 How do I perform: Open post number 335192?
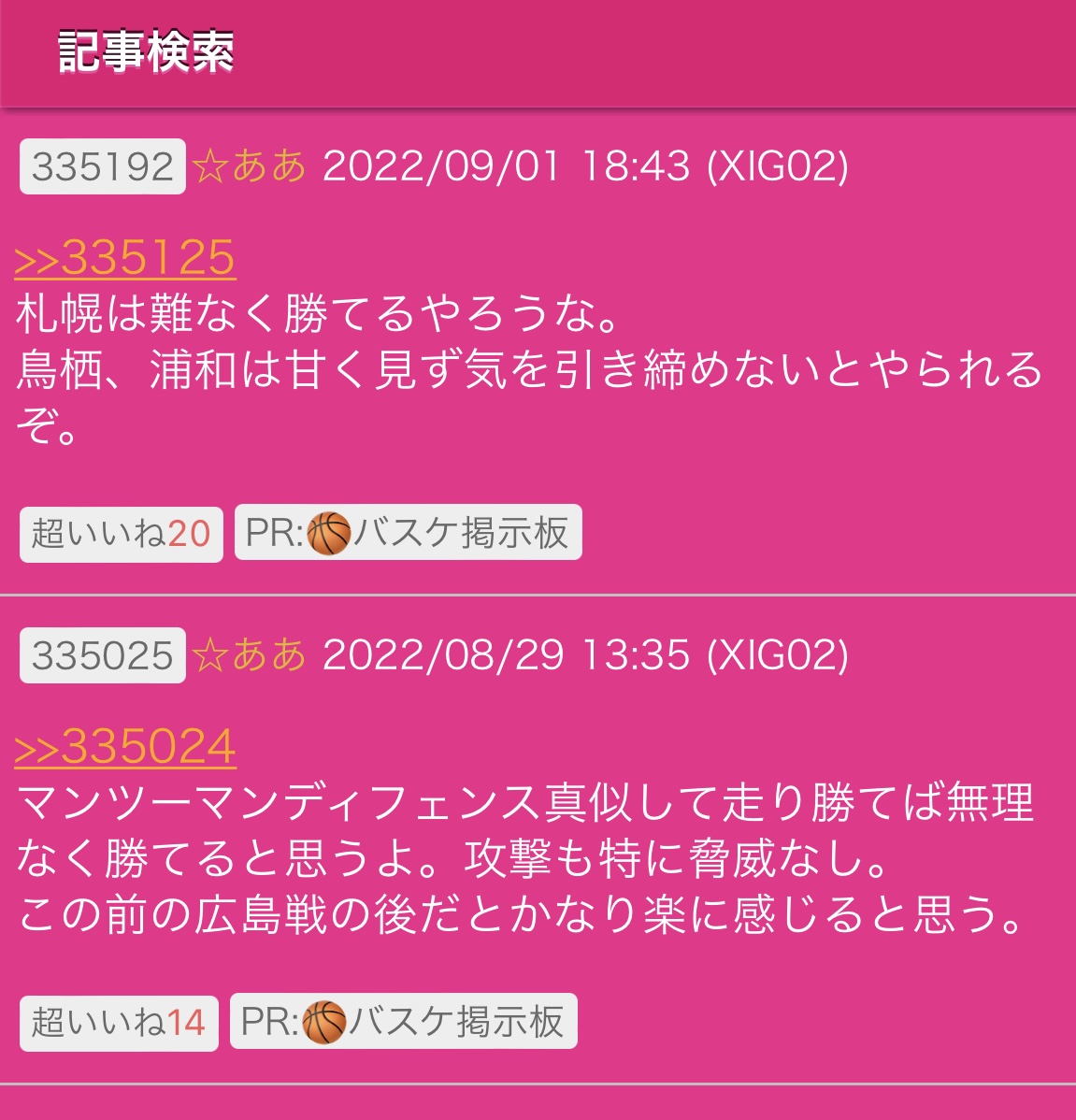coord(103,166)
